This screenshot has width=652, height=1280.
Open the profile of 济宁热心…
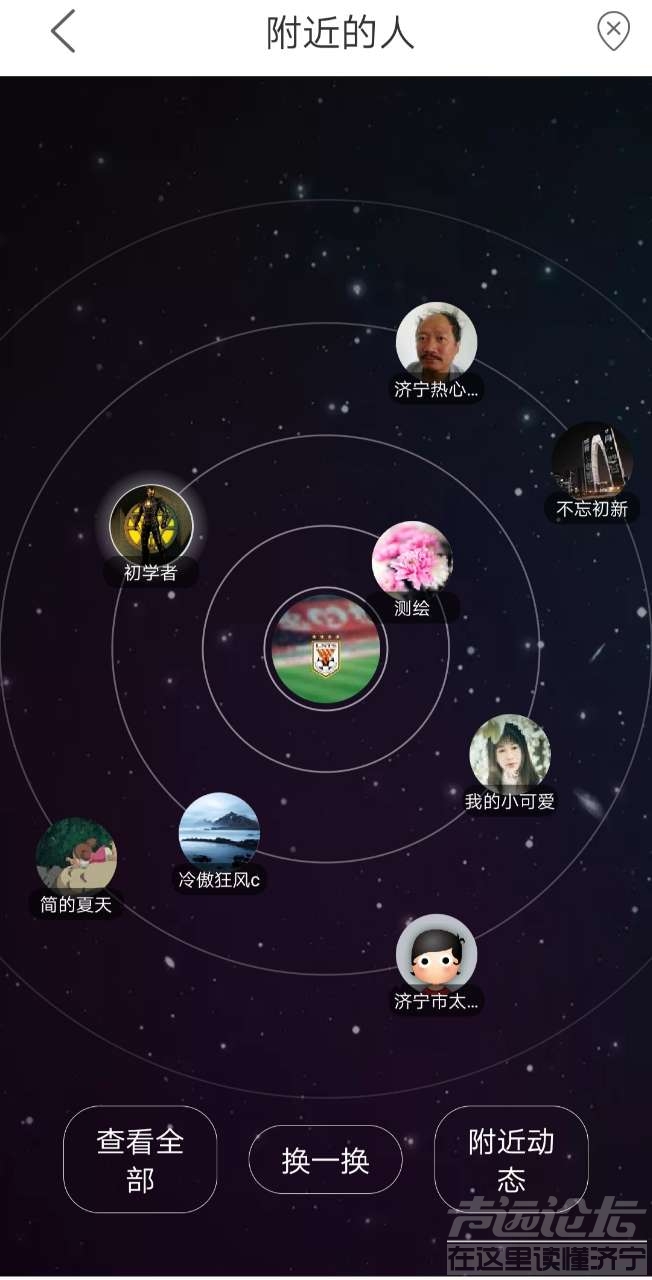[436, 343]
